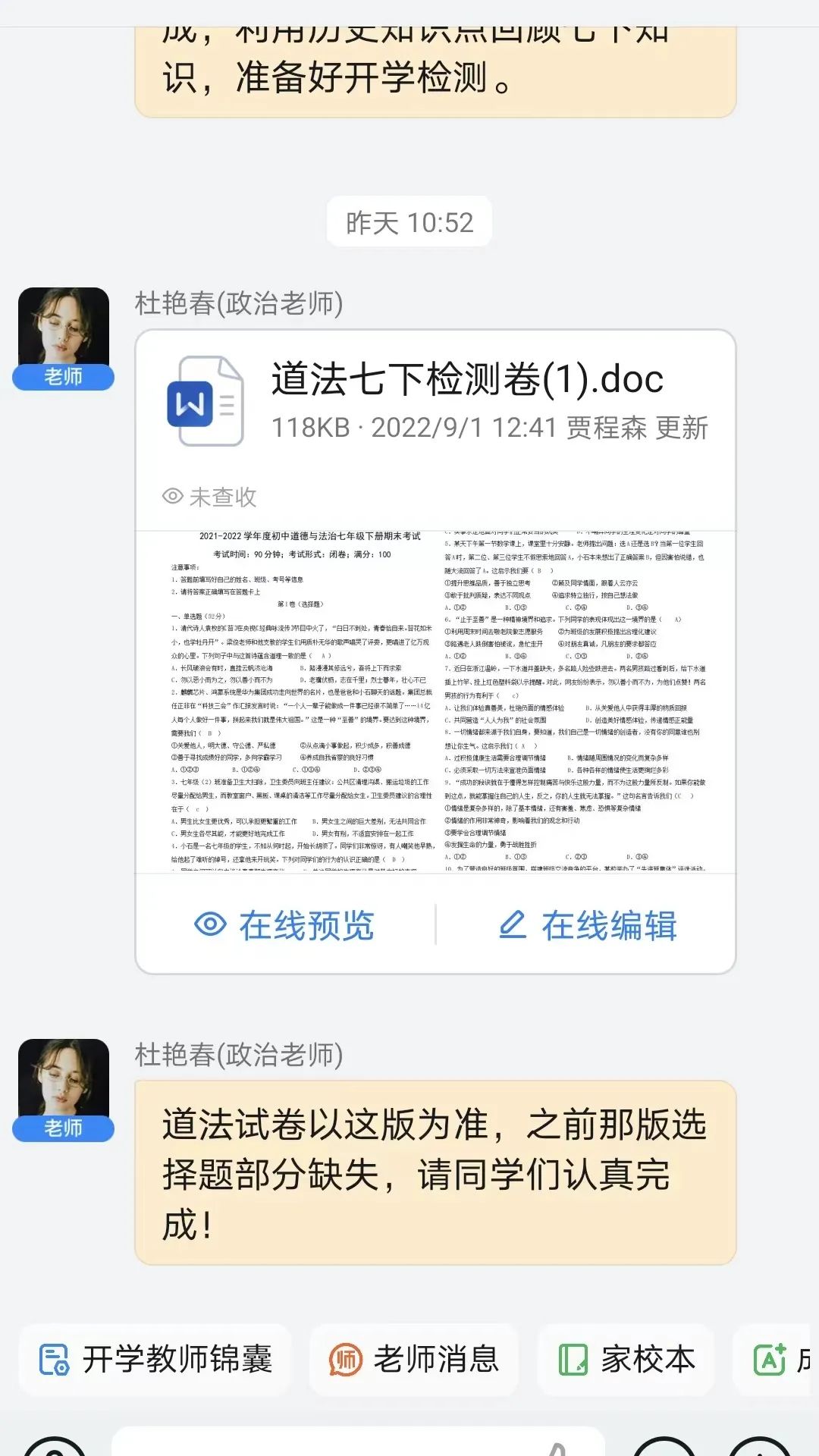
Task: Open the 开学教师锦囊 shortcut chip
Action: (155, 1360)
